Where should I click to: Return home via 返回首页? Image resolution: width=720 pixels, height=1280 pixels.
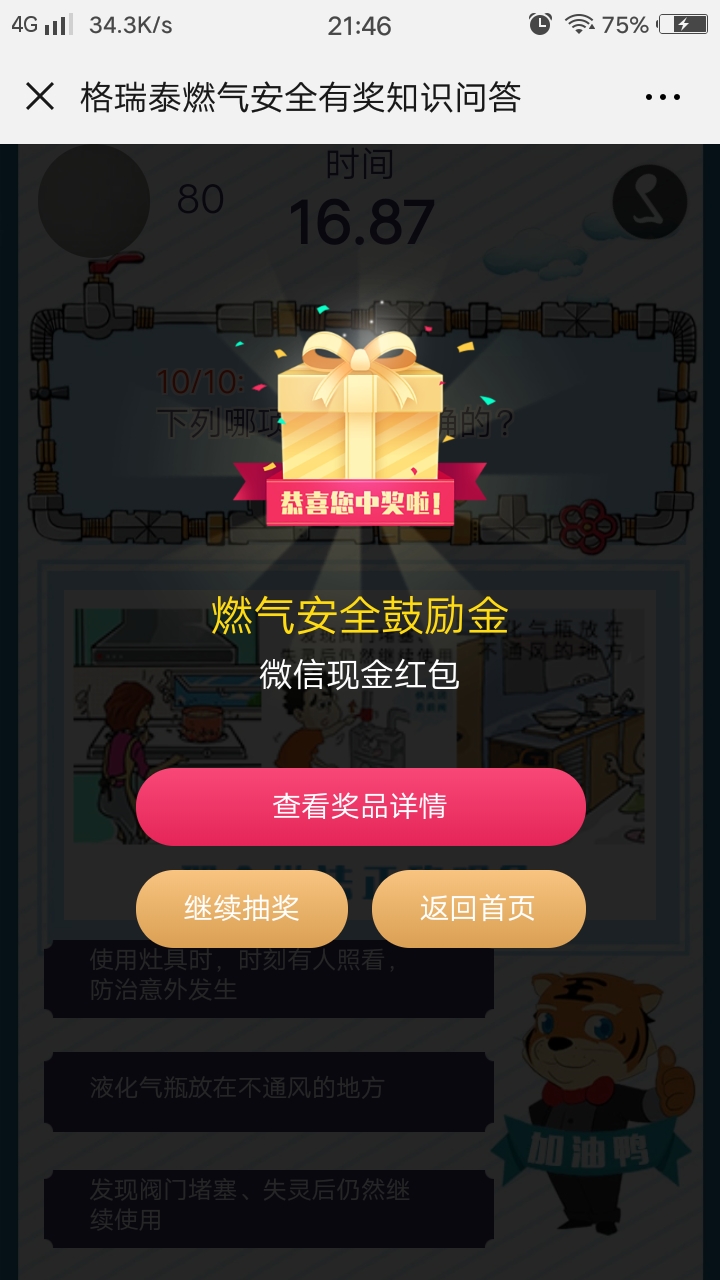click(x=478, y=908)
